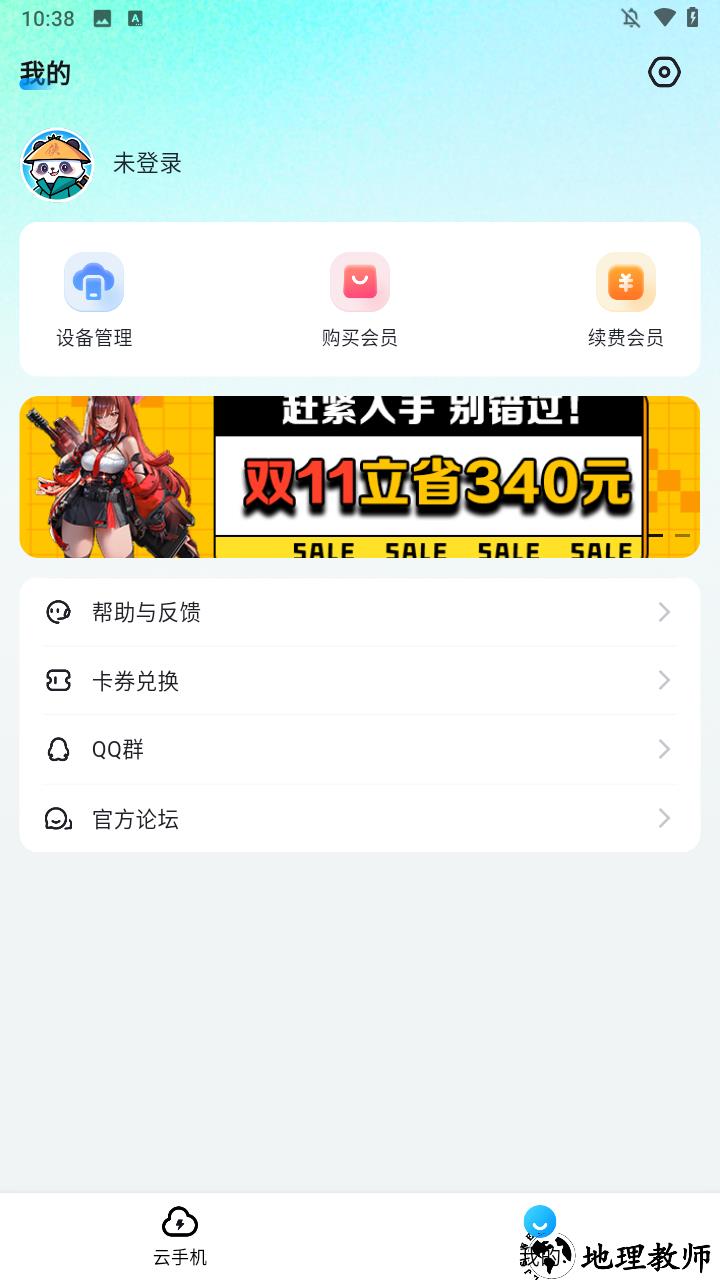Screen dimensions: 720x1280
Task: Select the 我的 bottom tab
Action: pyautogui.click(x=539, y=1236)
